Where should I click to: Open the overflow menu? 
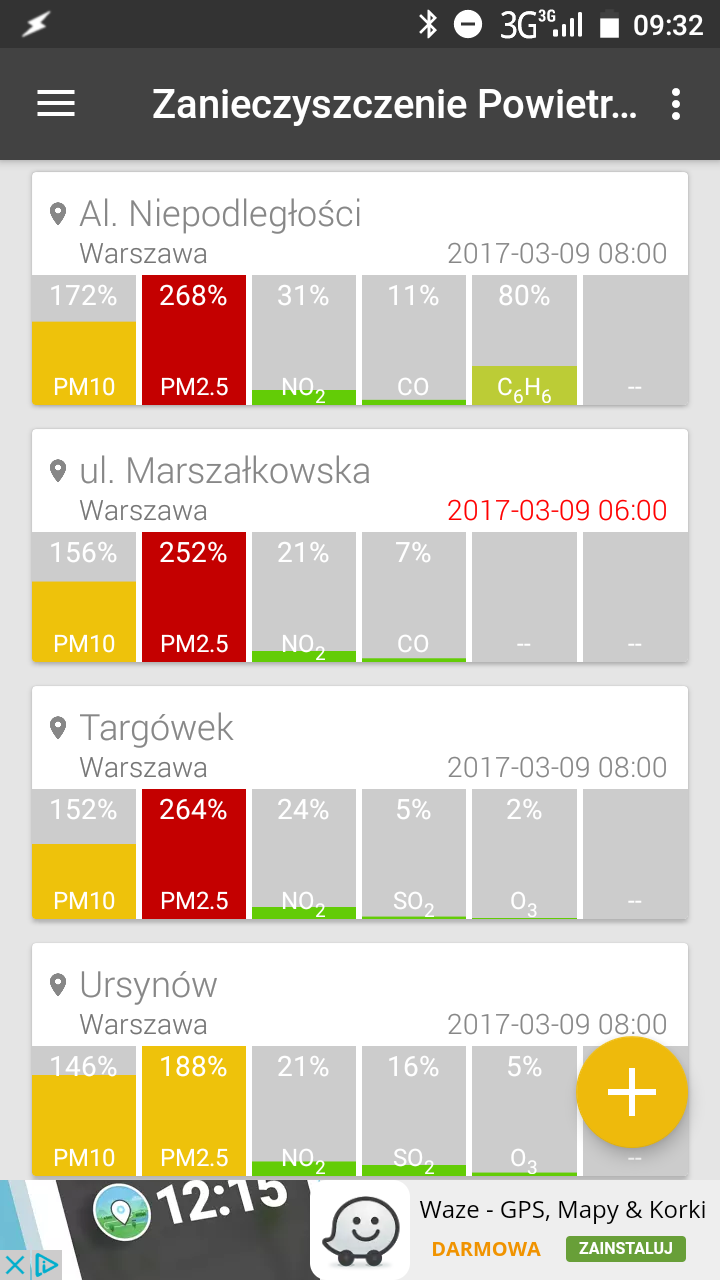click(x=677, y=104)
